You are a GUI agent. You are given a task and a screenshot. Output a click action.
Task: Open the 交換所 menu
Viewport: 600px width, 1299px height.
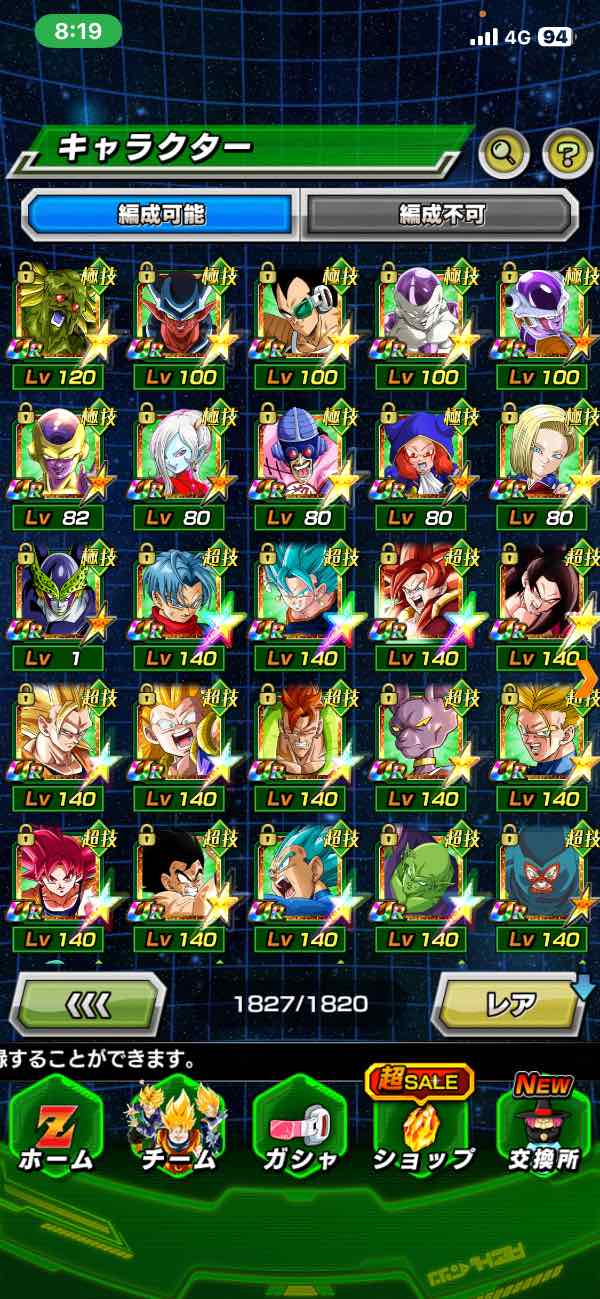543,1130
